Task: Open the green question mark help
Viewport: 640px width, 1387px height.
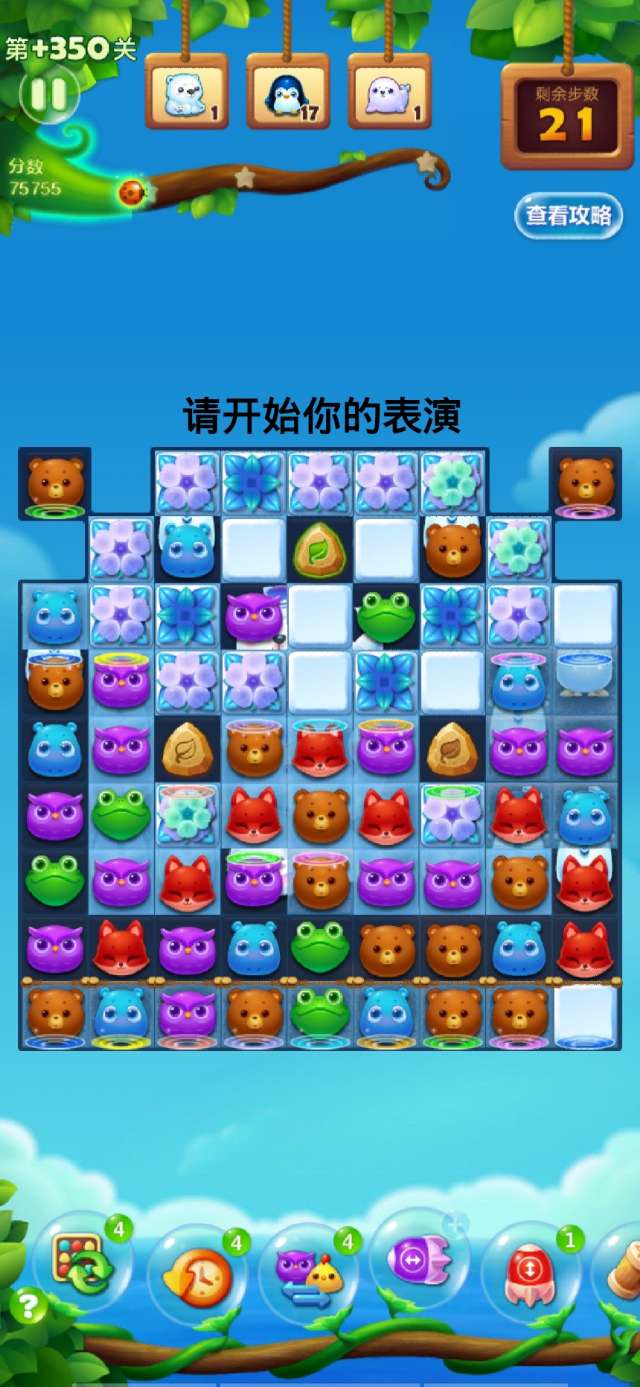Action: click(29, 1306)
